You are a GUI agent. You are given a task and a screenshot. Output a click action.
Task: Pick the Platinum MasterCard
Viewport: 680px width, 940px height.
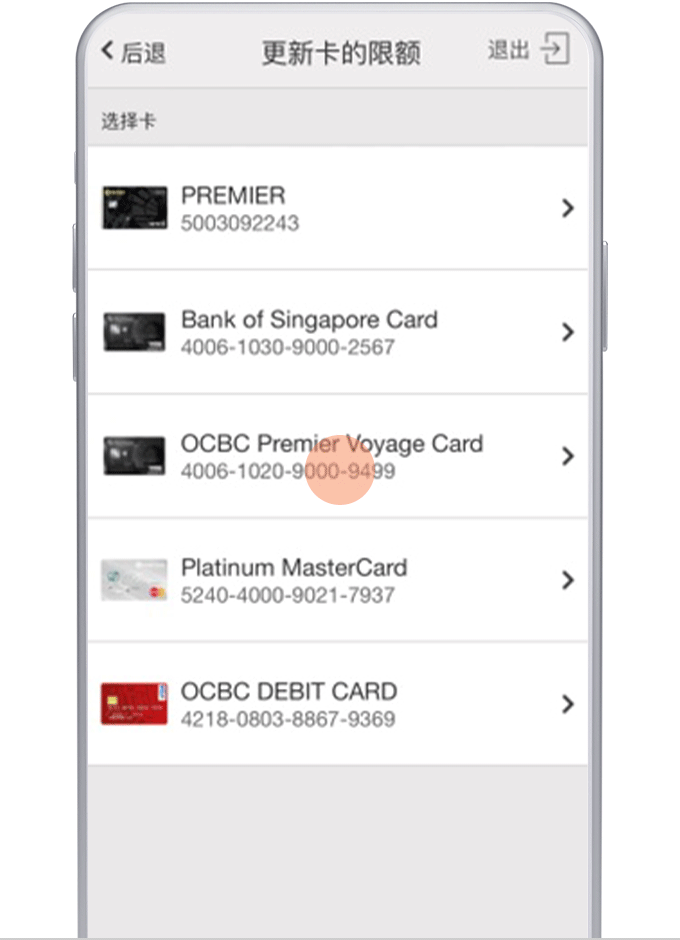tap(337, 580)
